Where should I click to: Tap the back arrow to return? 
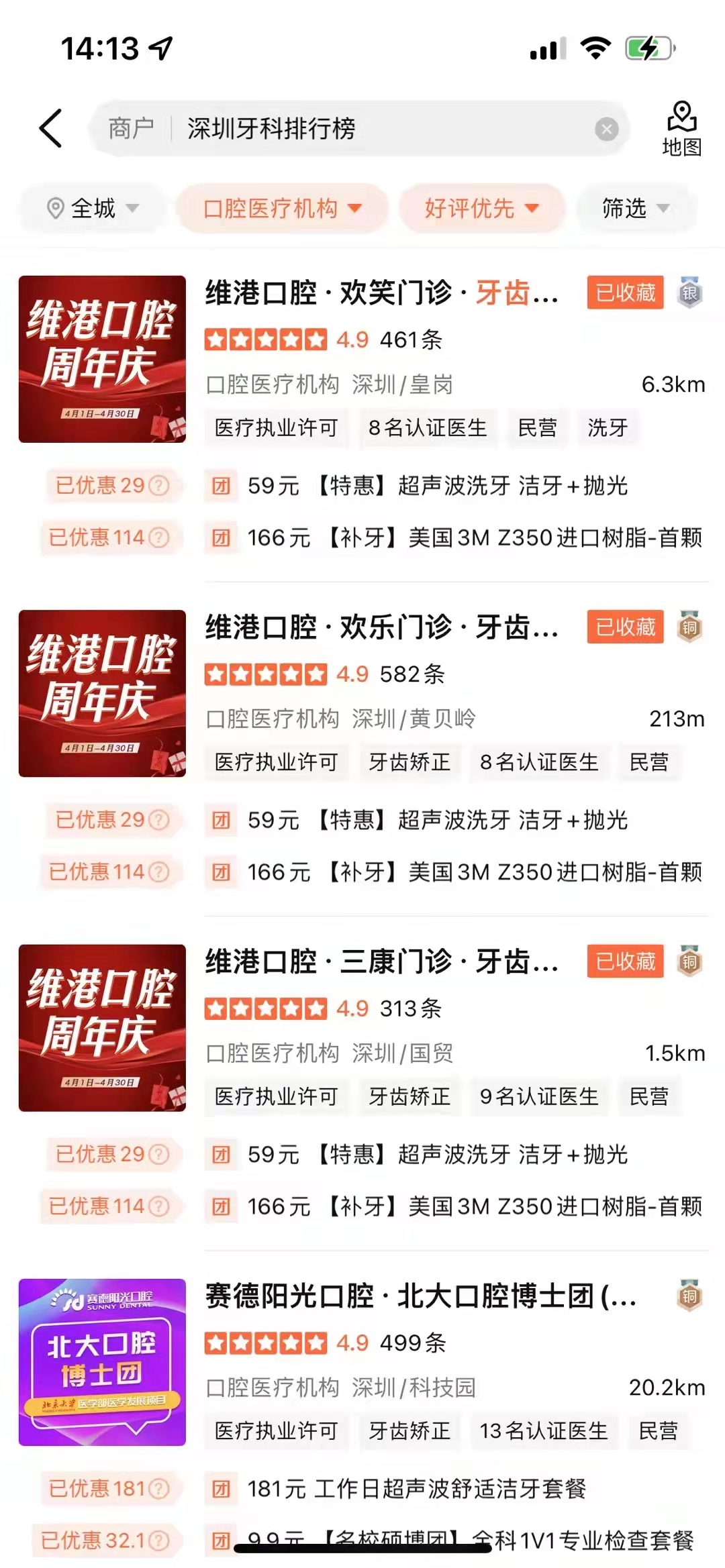[x=51, y=129]
